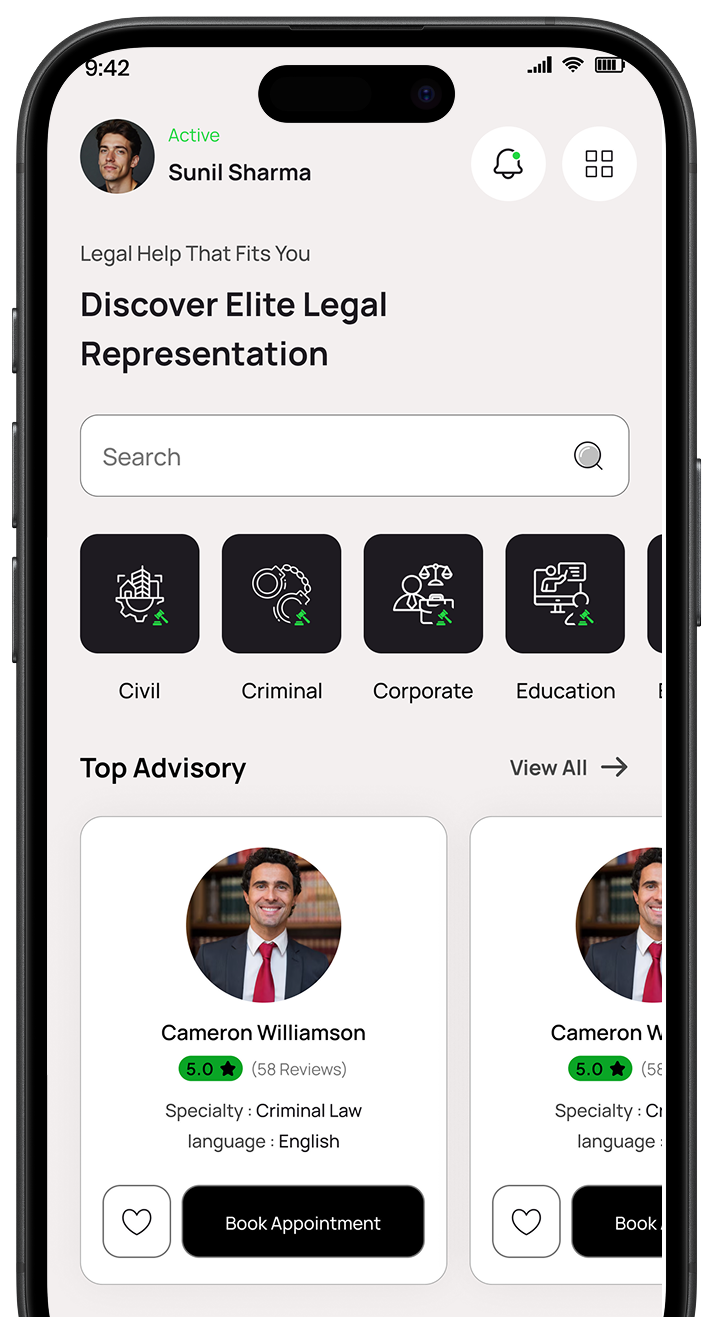Choose the Corporate category
The image size is (714, 1317).
point(423,594)
